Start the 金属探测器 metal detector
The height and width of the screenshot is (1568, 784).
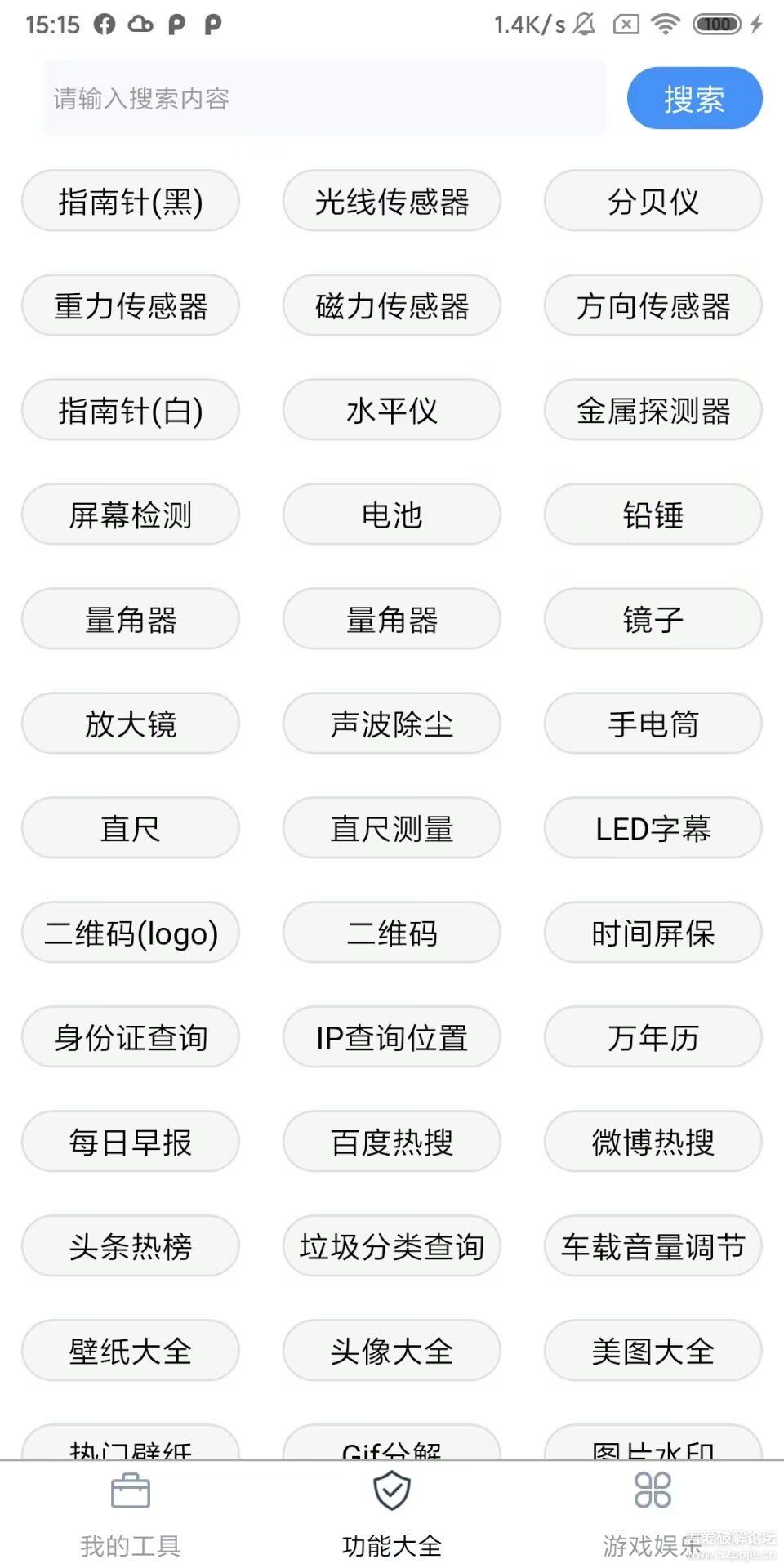[x=651, y=410]
